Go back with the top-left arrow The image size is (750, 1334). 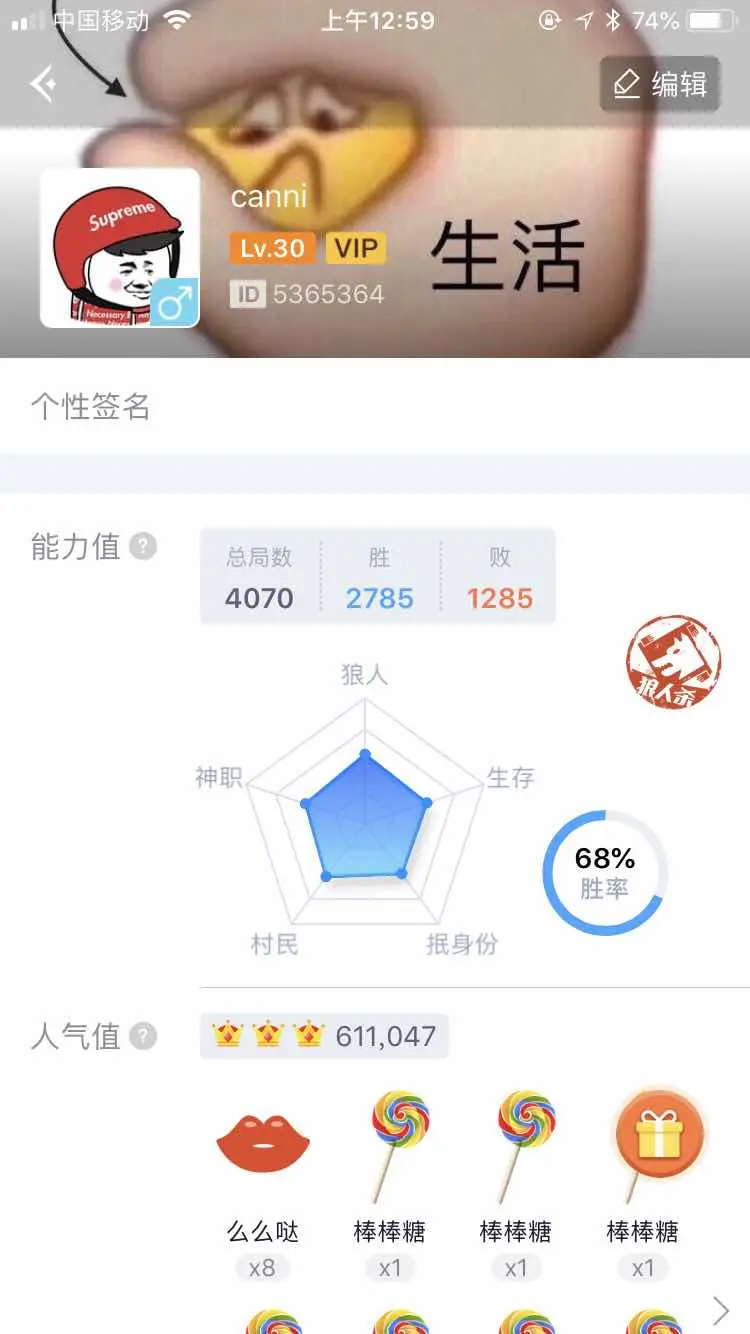coord(44,84)
